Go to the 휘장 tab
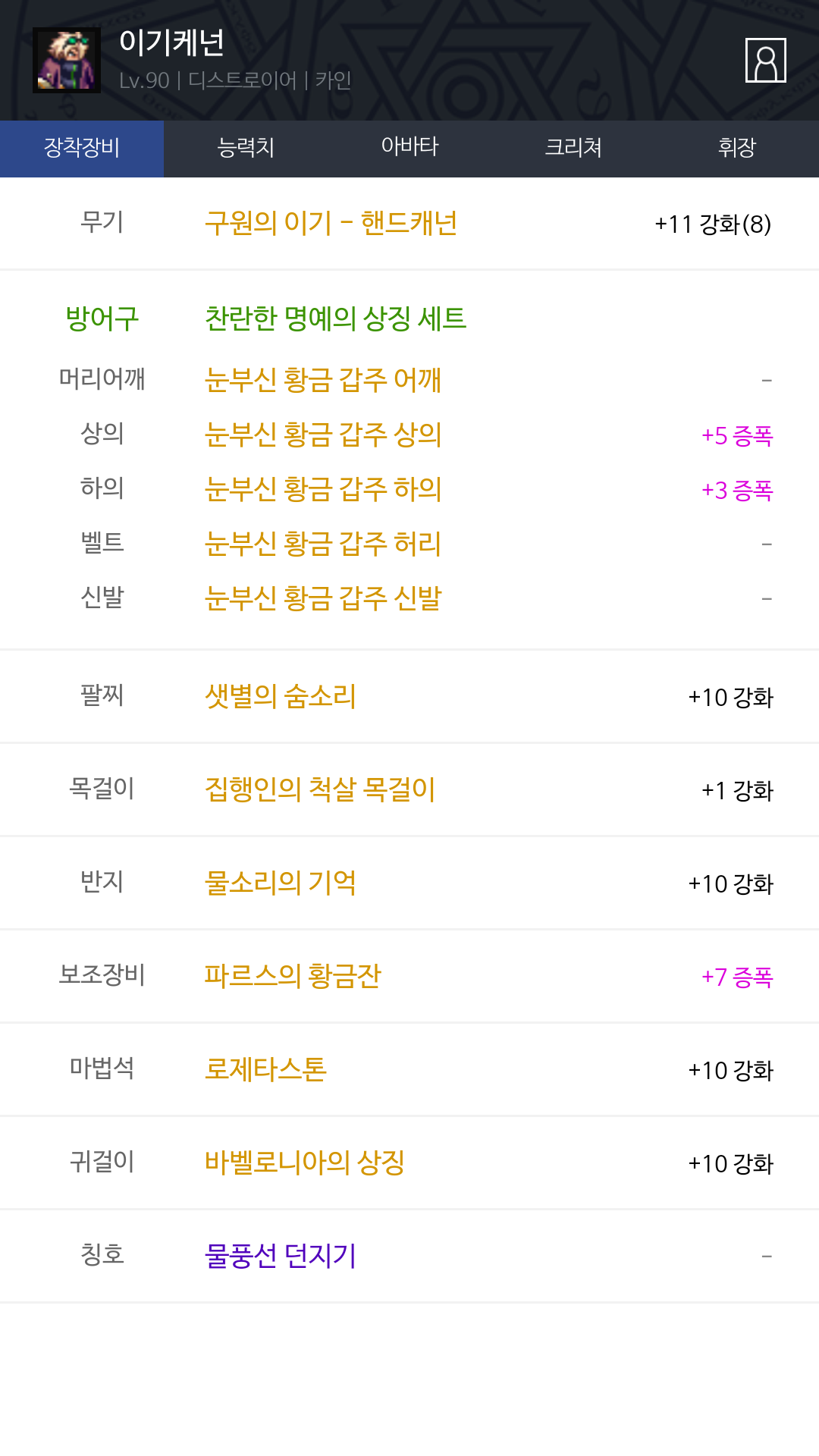Image resolution: width=819 pixels, height=1456 pixels. pos(736,148)
